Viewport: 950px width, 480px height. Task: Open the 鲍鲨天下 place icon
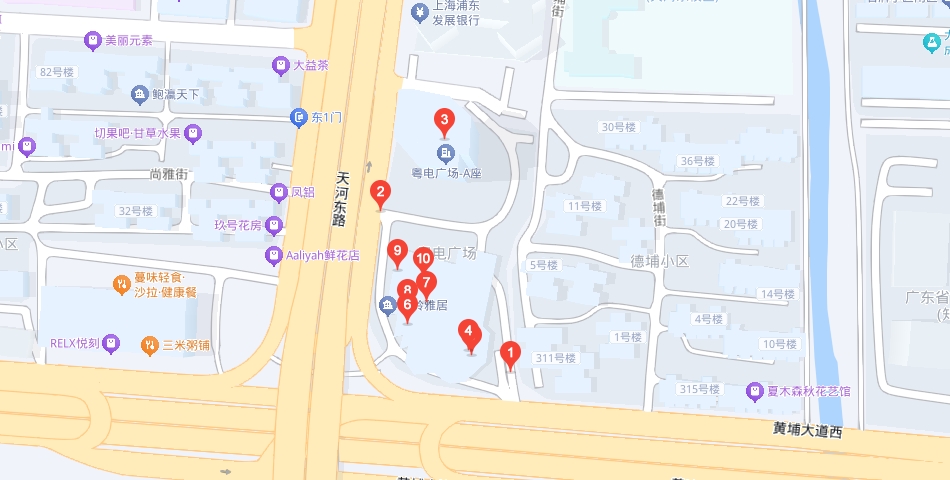pyautogui.click(x=139, y=95)
